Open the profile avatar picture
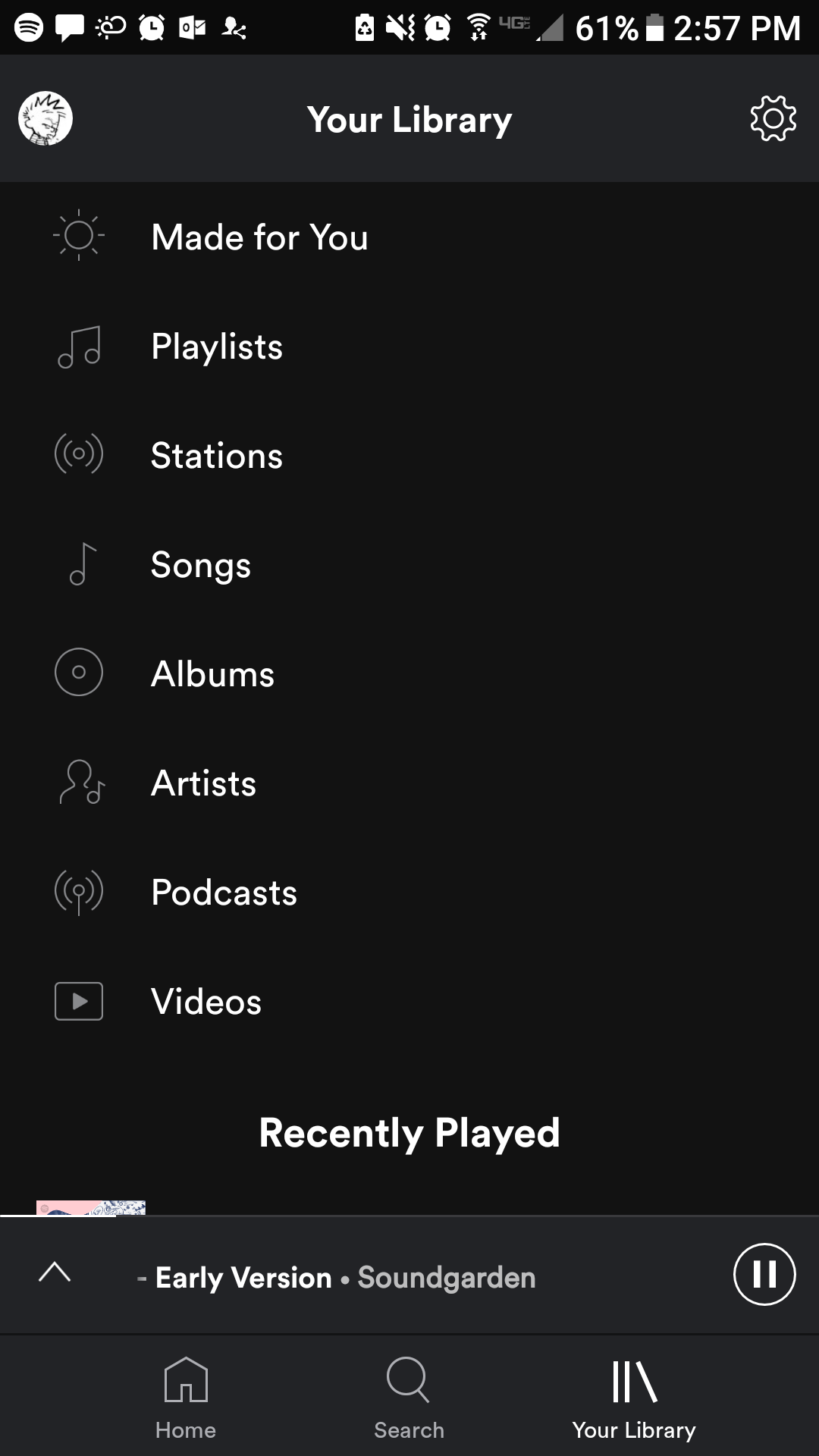 (45, 118)
